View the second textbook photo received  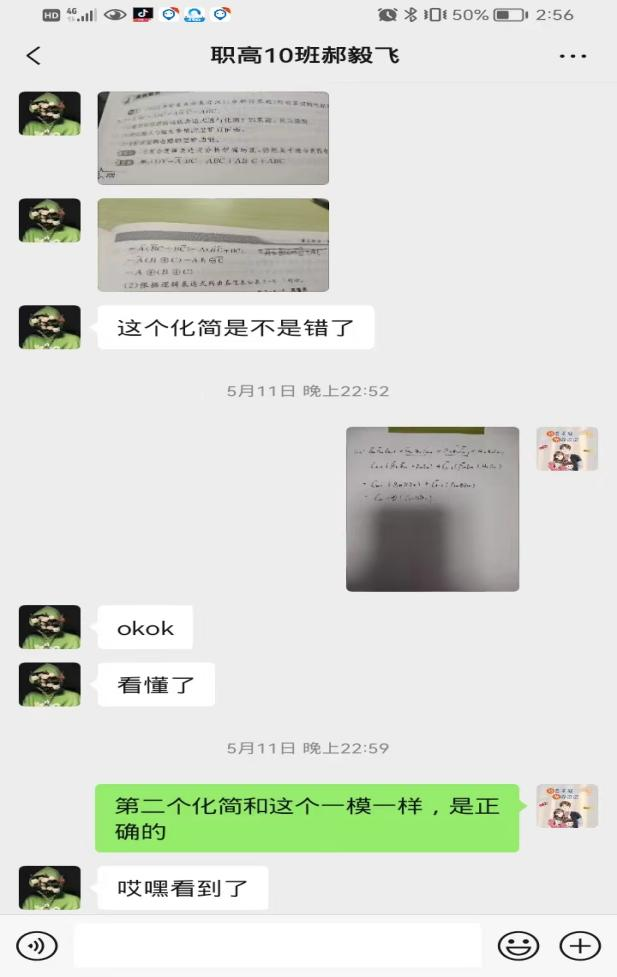coord(213,244)
